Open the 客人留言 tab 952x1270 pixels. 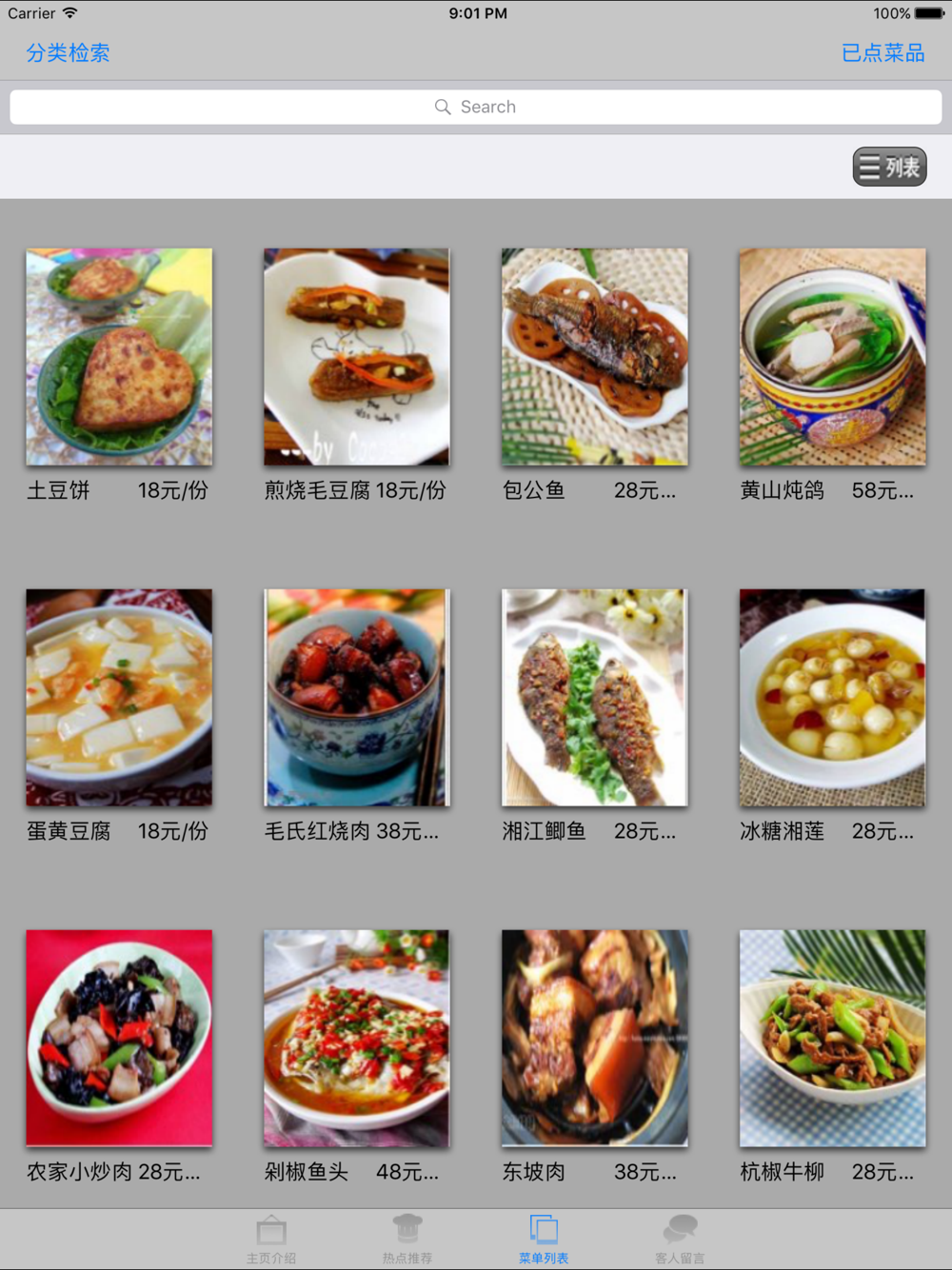coord(680,1240)
